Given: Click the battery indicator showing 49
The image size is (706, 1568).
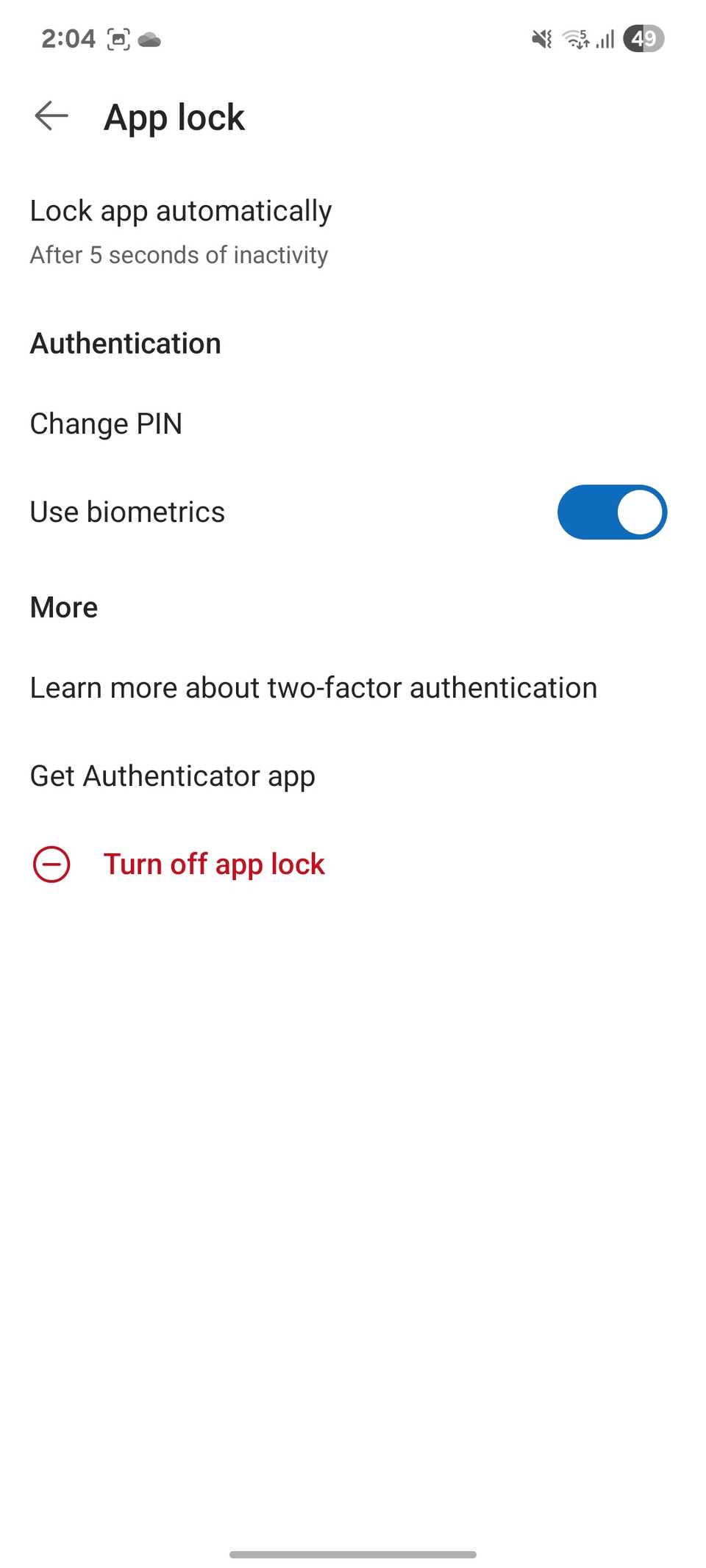Looking at the screenshot, I should [645, 38].
